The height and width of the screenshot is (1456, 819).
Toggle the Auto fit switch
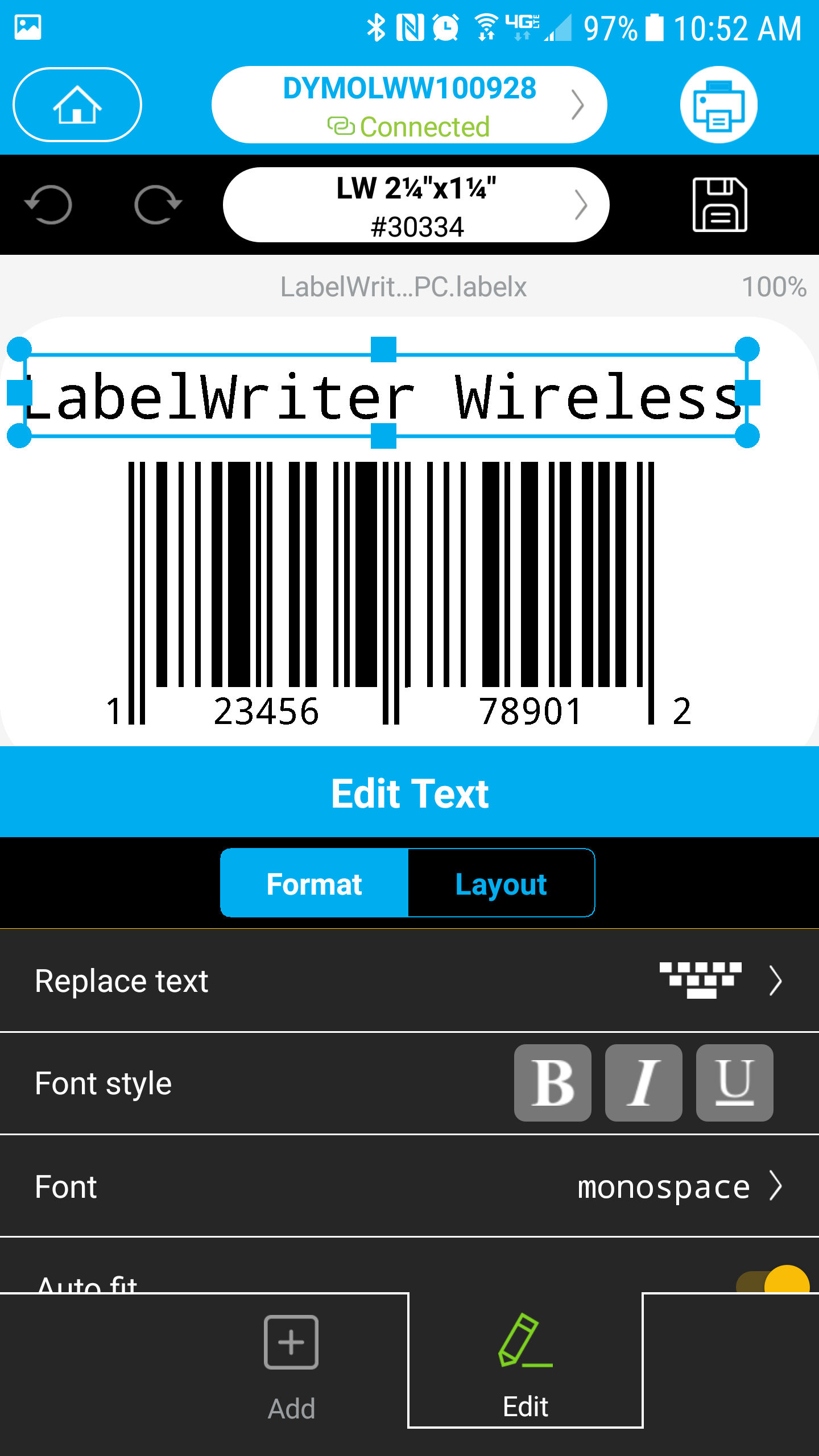pos(772,1281)
